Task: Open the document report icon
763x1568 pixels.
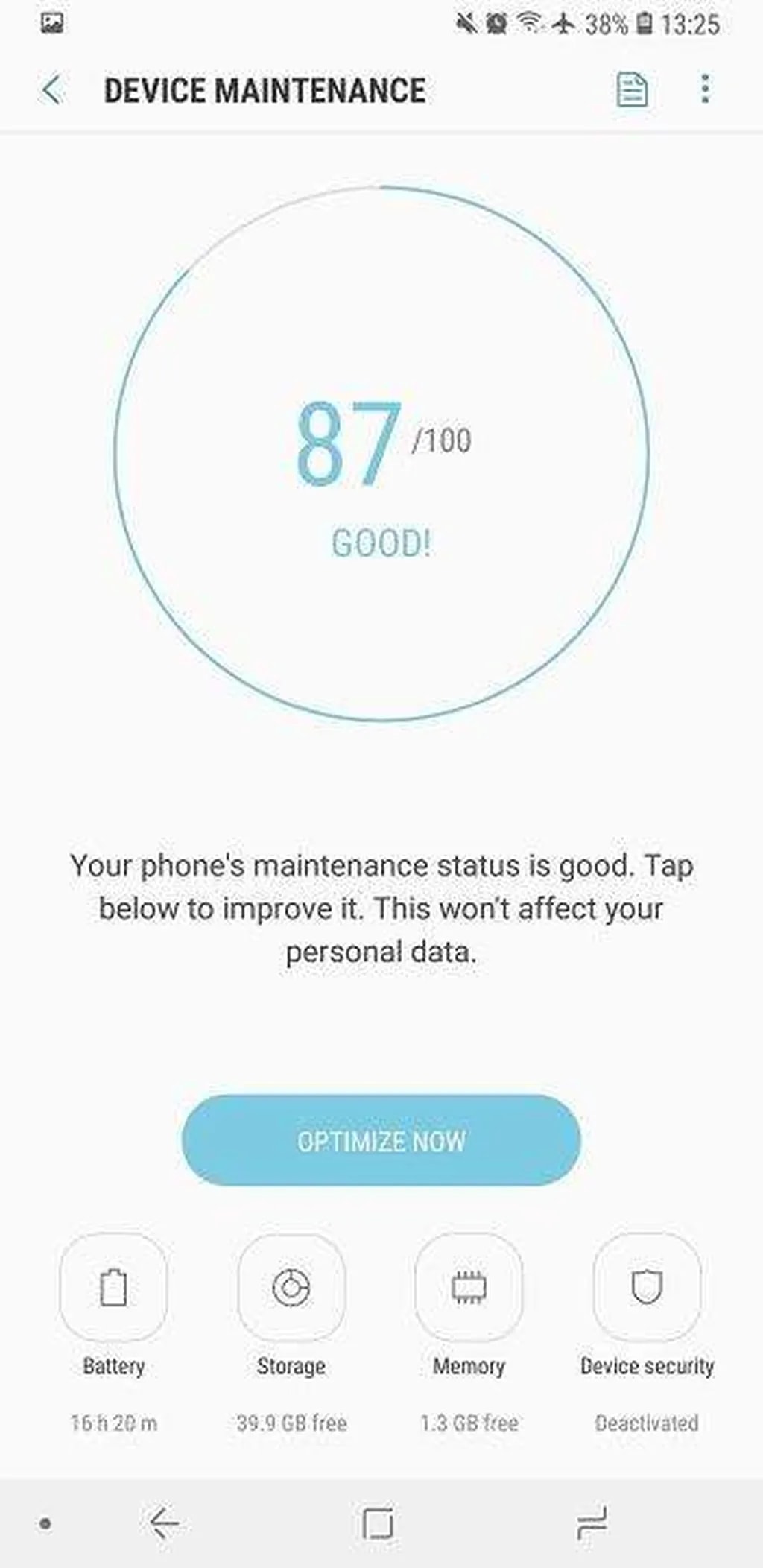Action: click(632, 90)
